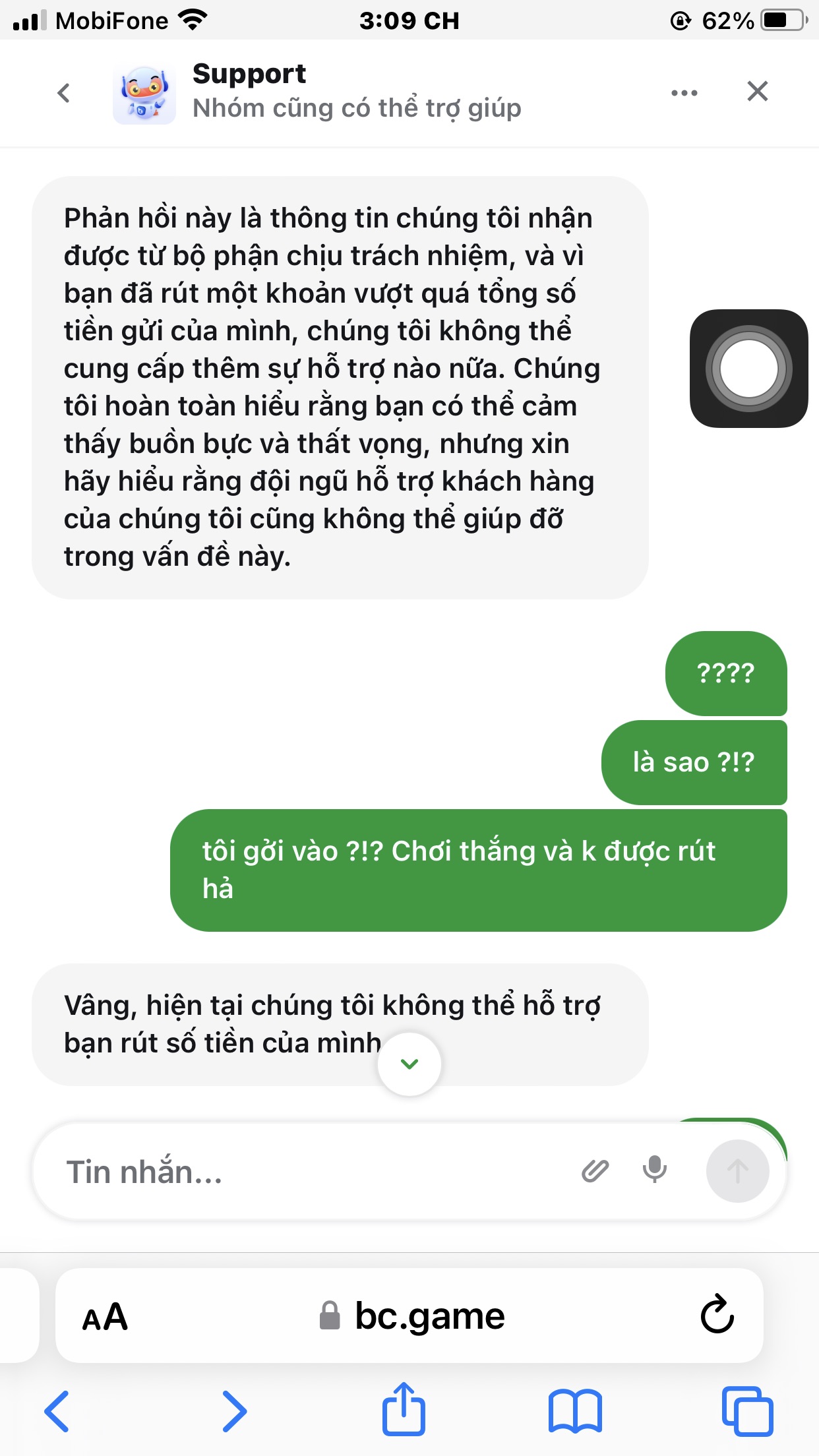Share this page from Safari toolbar
This screenshot has height=1456, width=819.
[x=404, y=1410]
